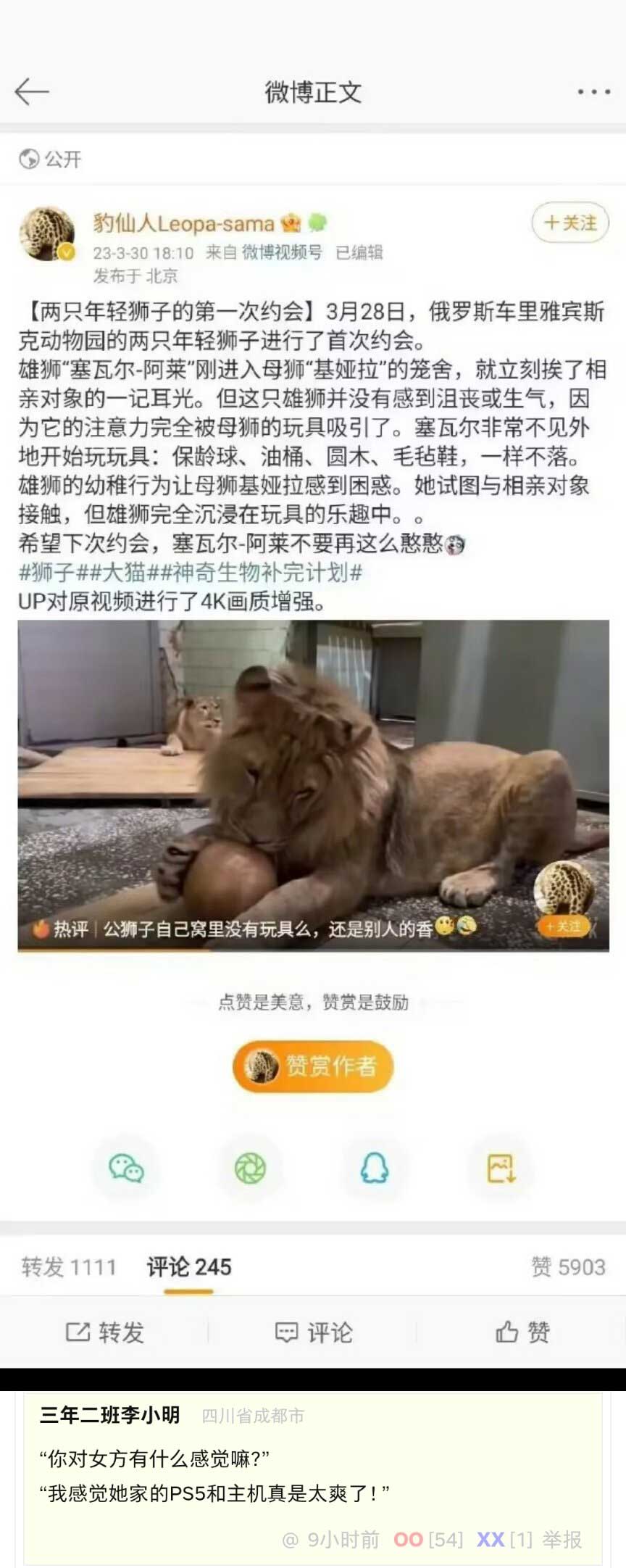Like the post with 赞 button
The width and height of the screenshot is (626, 1568).
click(522, 1332)
